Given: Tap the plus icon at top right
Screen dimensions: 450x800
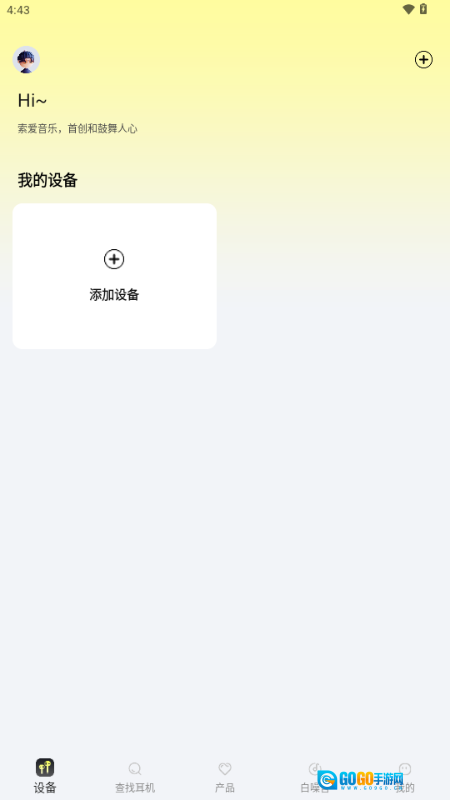Looking at the screenshot, I should click(x=423, y=60).
